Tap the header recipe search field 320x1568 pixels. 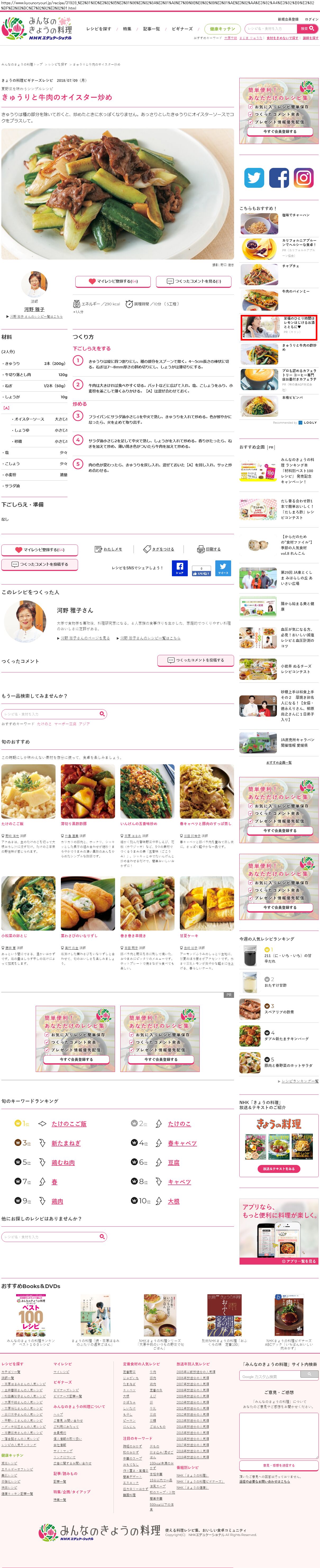point(271,29)
